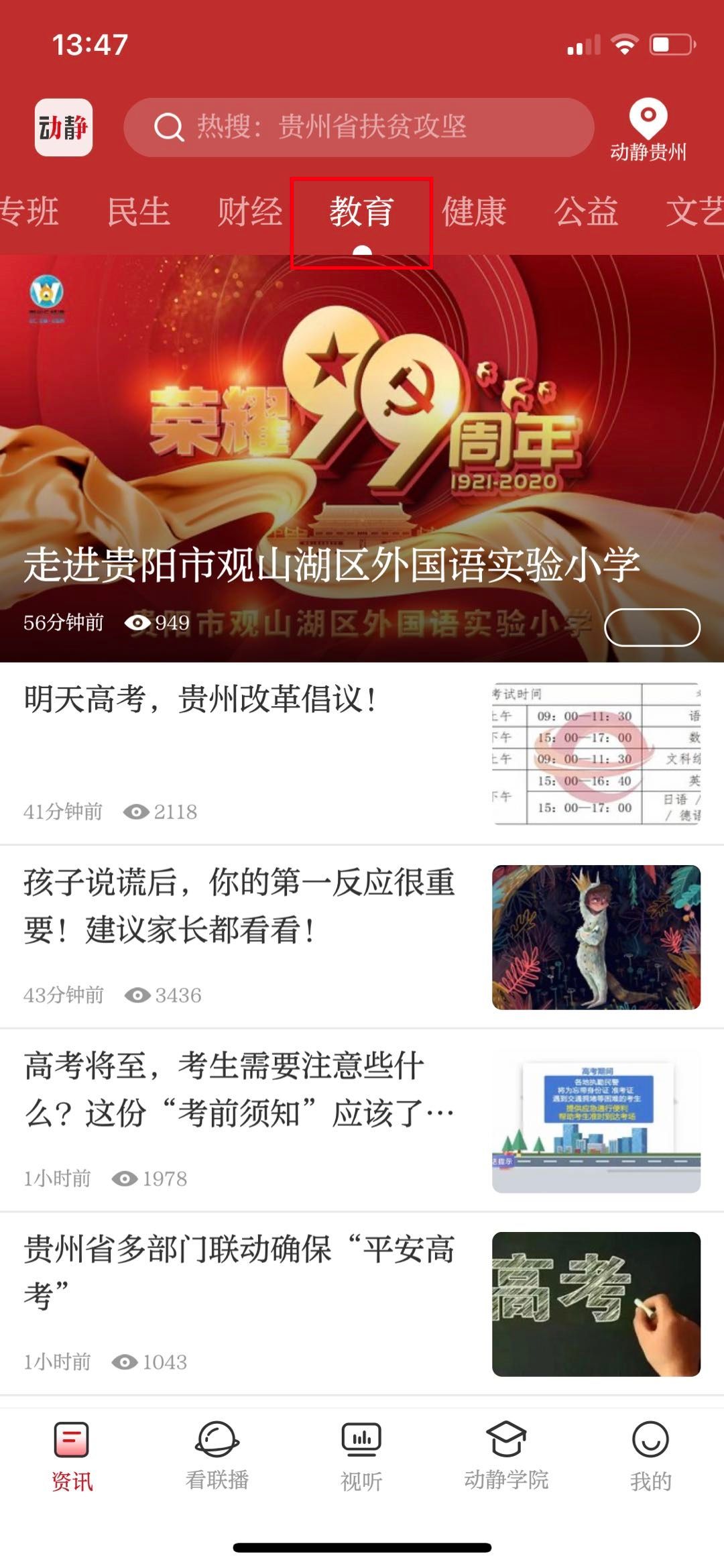
Task: Select the 教育 tab
Action: click(361, 212)
